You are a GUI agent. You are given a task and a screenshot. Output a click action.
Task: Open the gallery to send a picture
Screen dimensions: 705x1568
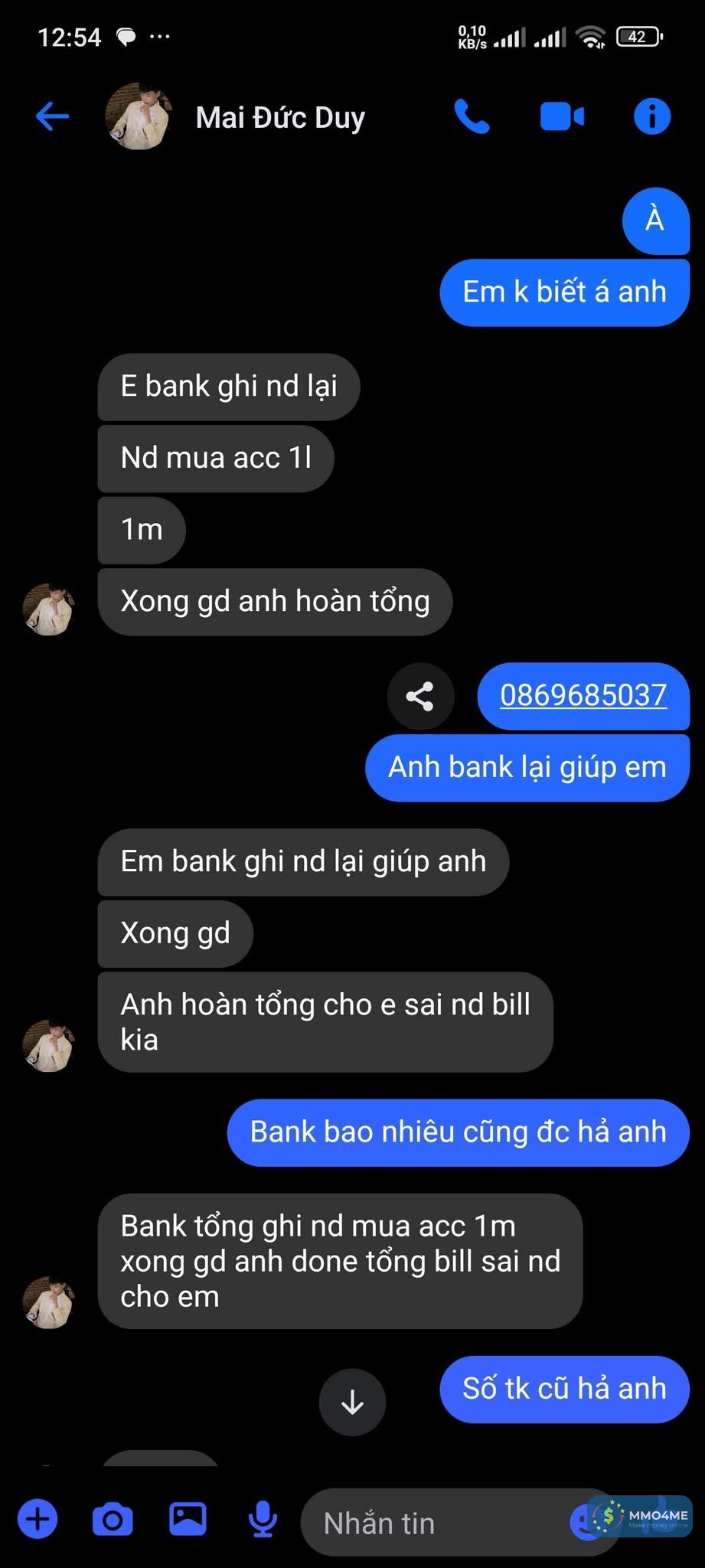point(188,1519)
